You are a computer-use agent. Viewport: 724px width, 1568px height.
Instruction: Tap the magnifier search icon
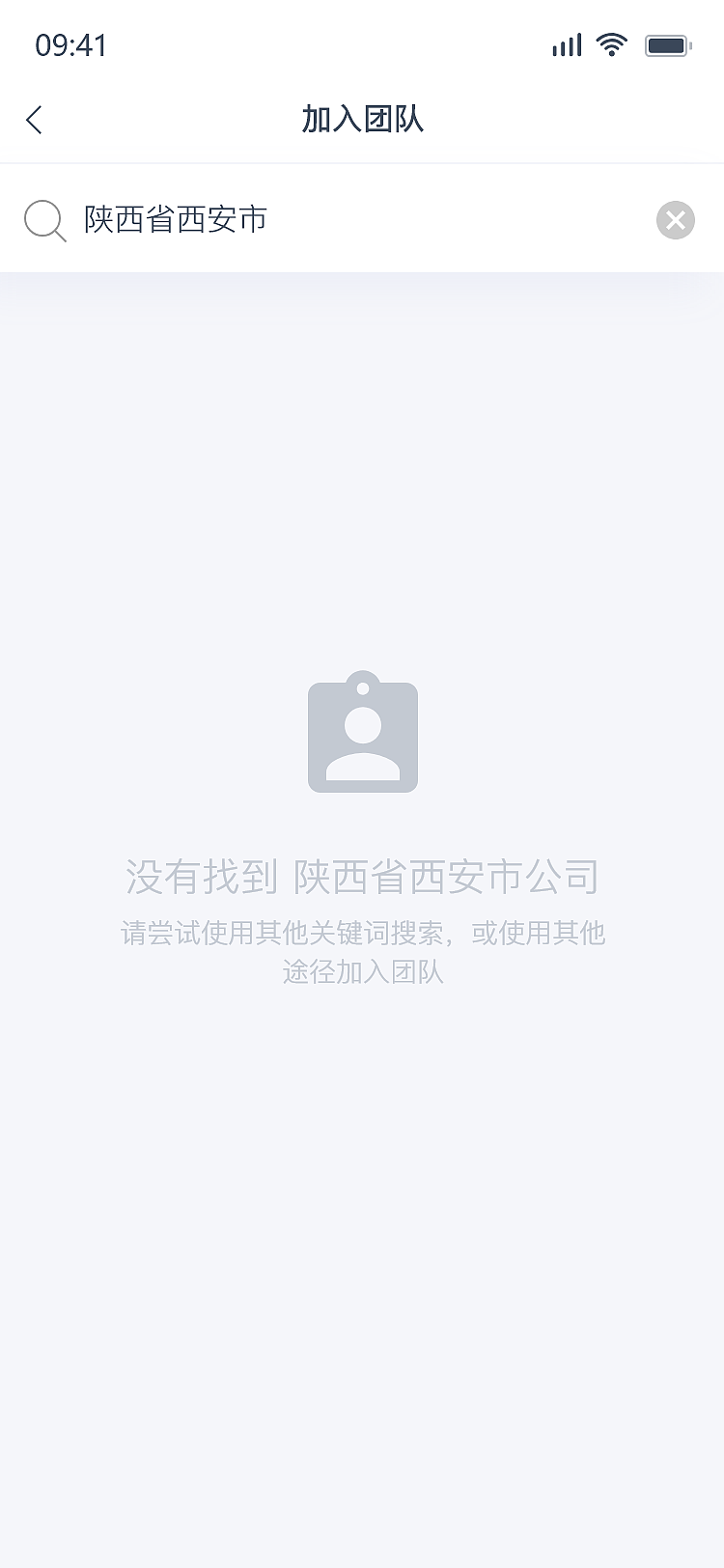(x=44, y=221)
